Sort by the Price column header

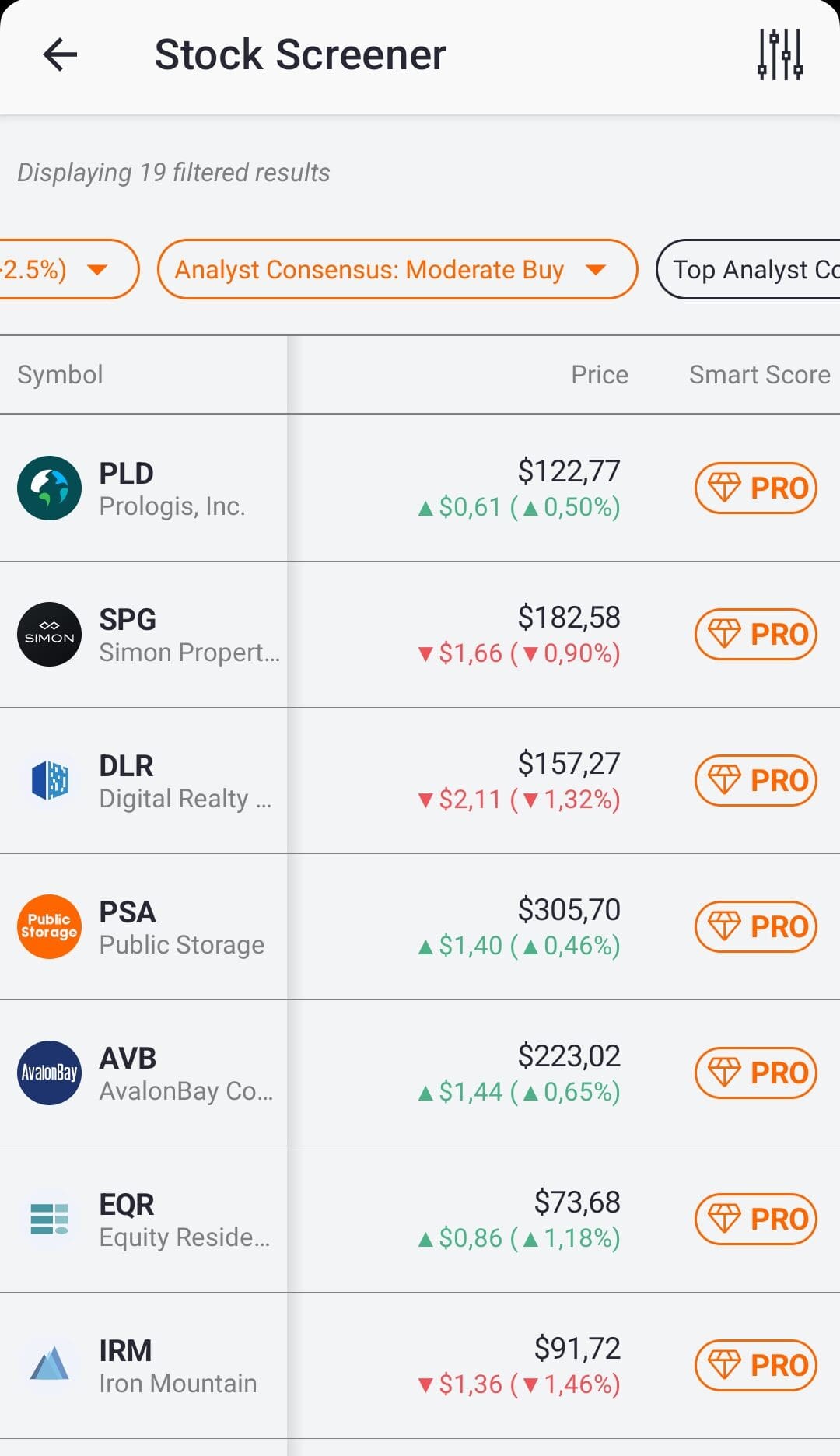[x=599, y=374]
